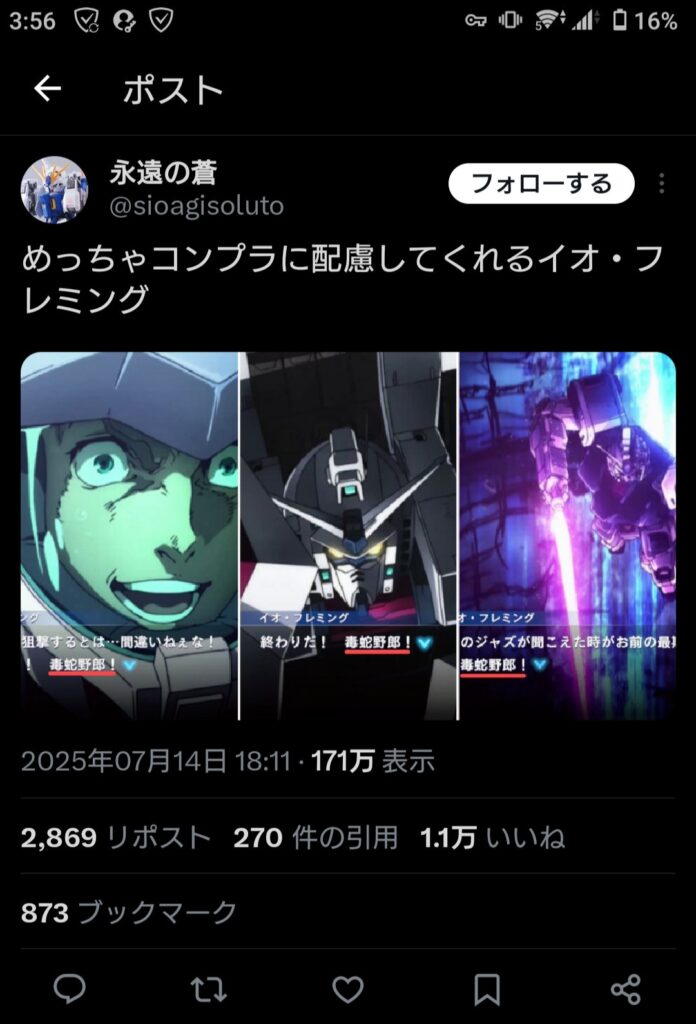Go back using the arrow icon

pos(47,89)
